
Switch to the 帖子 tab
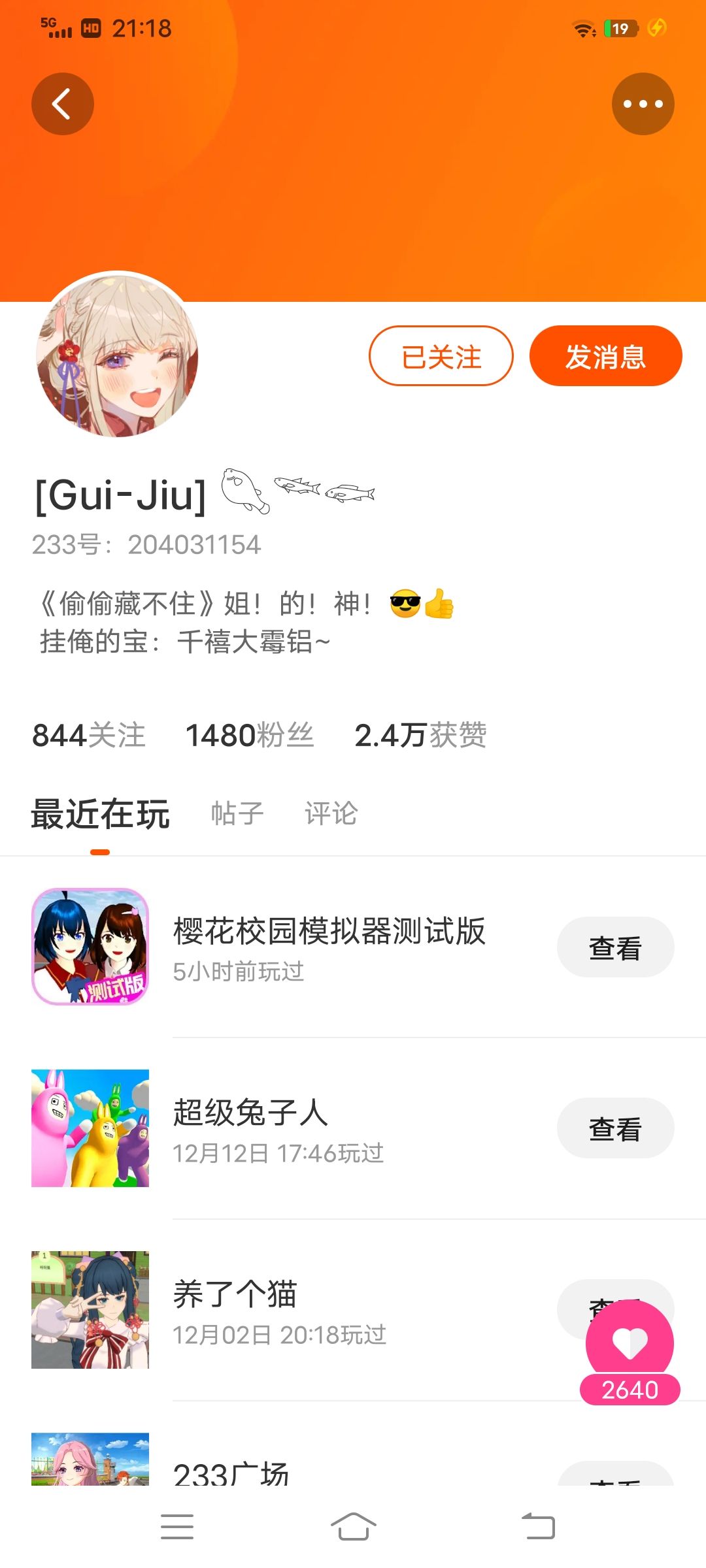pyautogui.click(x=237, y=813)
